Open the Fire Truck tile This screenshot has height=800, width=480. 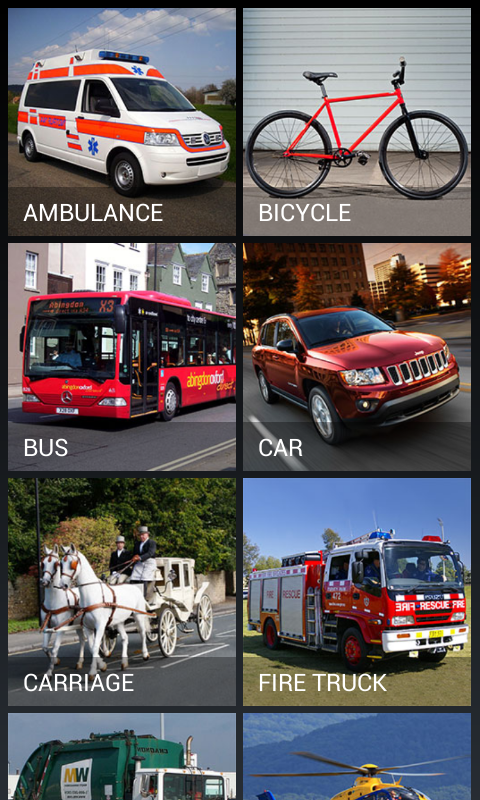(x=357, y=592)
